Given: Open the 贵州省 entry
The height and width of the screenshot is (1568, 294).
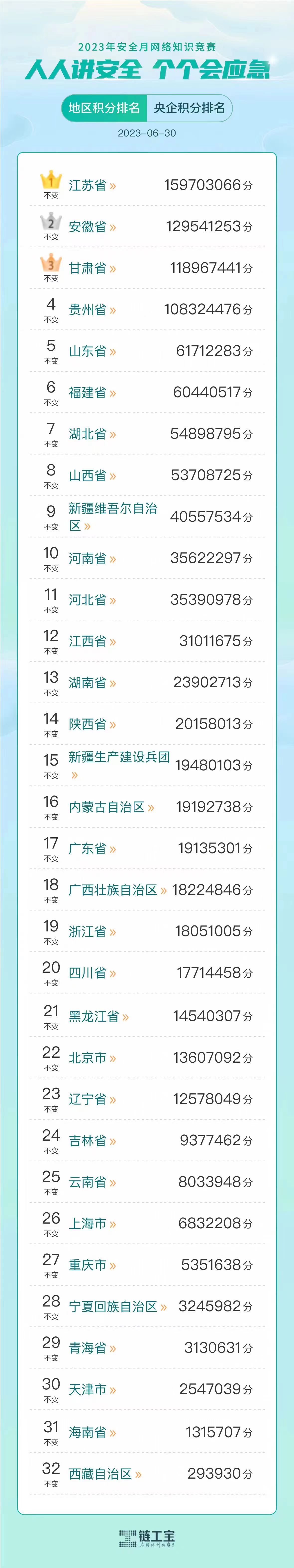Looking at the screenshot, I should click(92, 309).
